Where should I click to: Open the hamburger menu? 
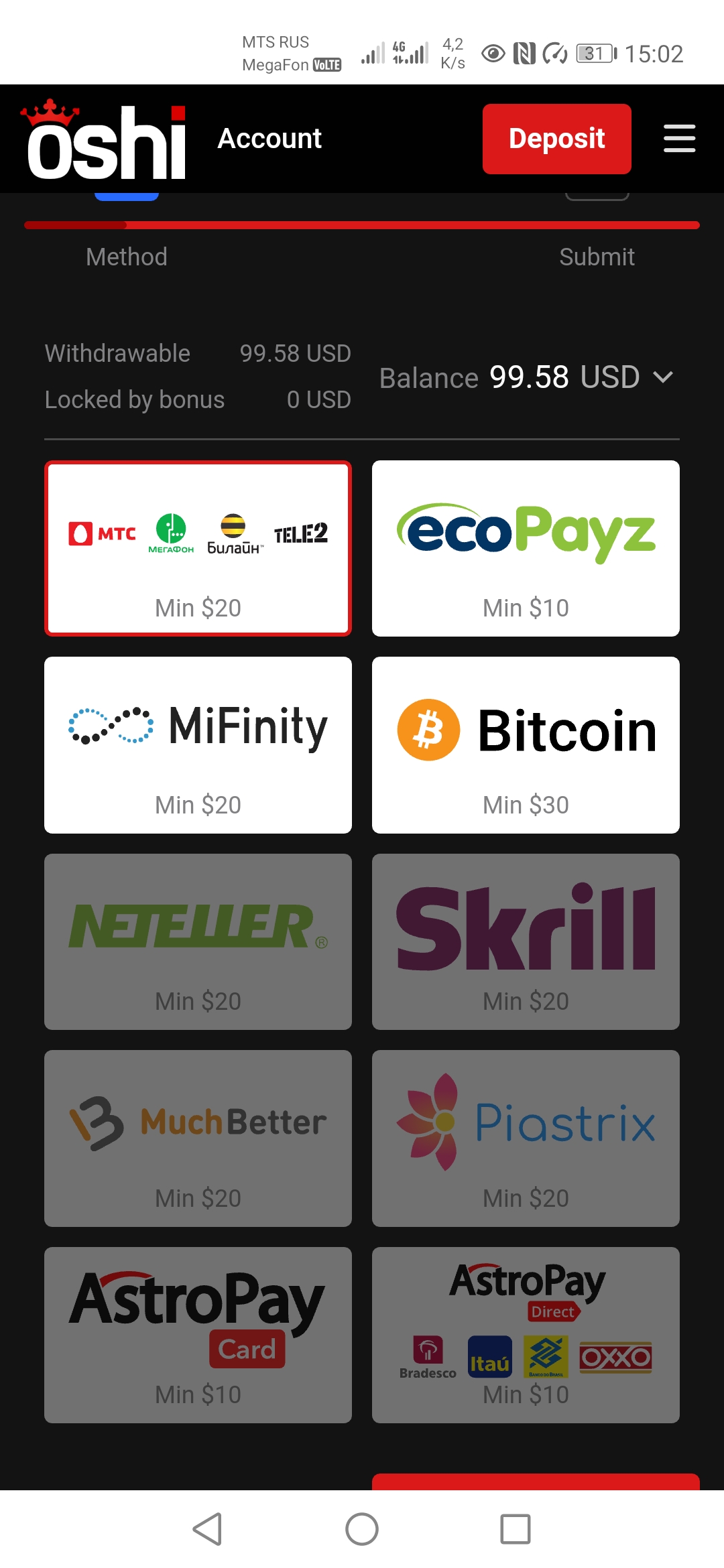pos(679,139)
